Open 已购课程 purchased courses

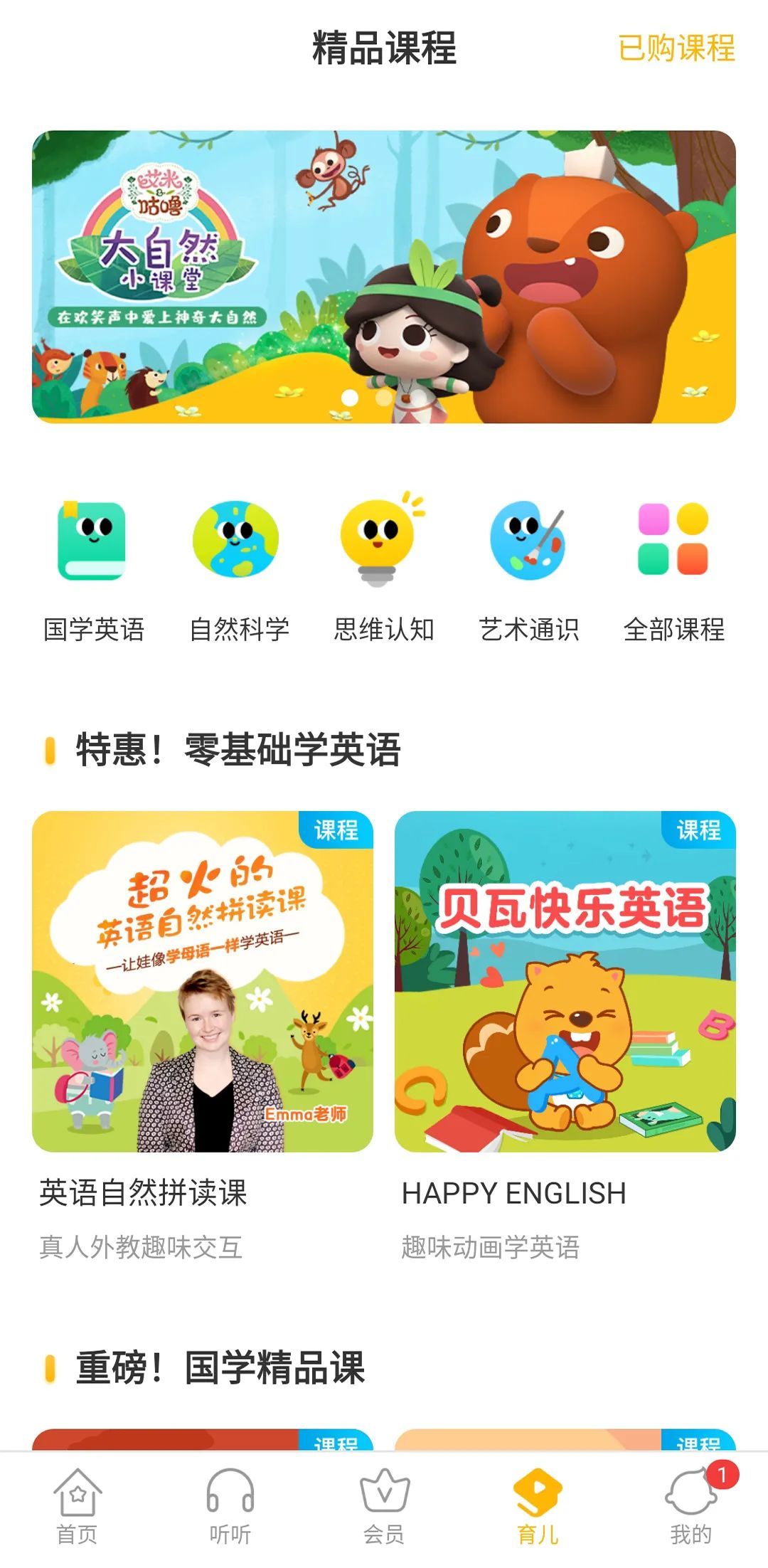pos(676,48)
